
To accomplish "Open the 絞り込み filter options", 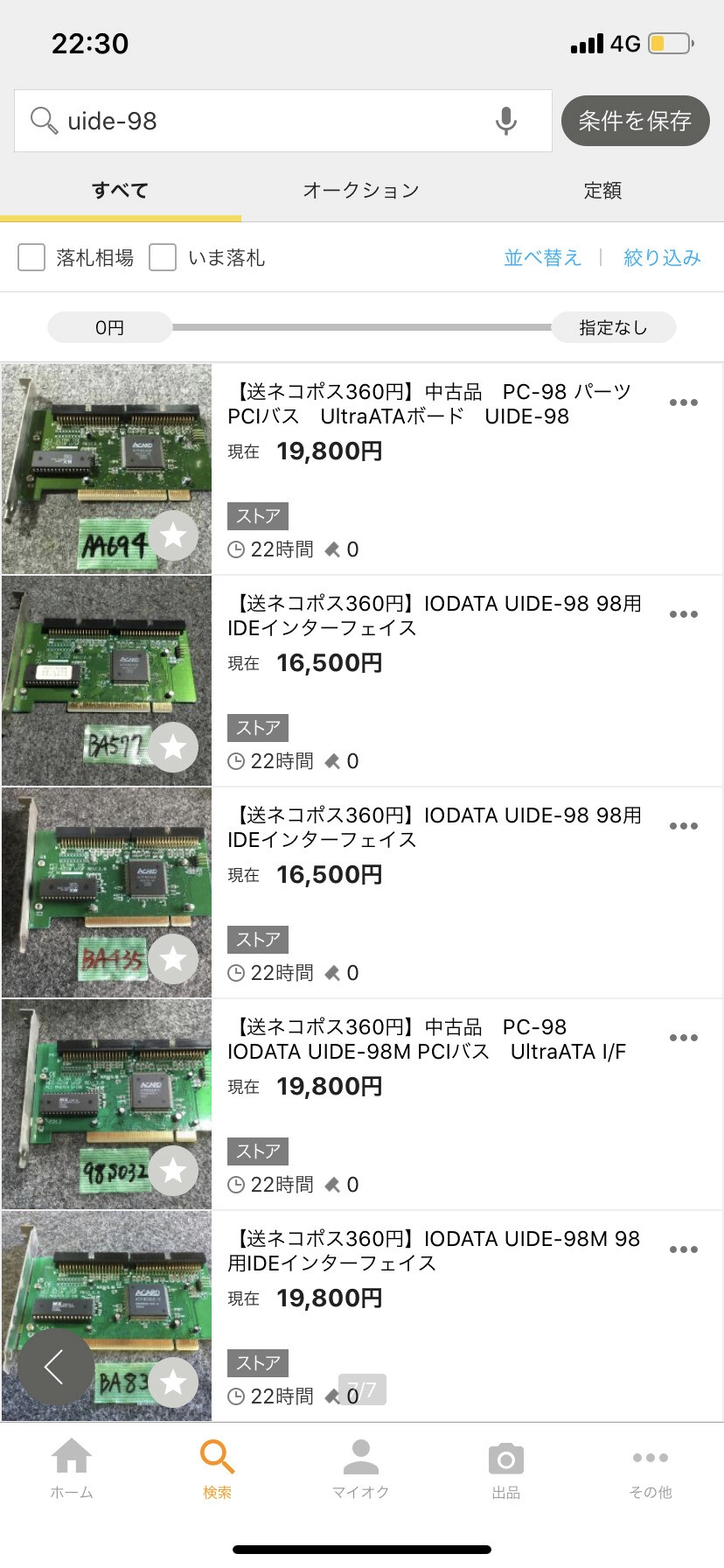I will (662, 257).
